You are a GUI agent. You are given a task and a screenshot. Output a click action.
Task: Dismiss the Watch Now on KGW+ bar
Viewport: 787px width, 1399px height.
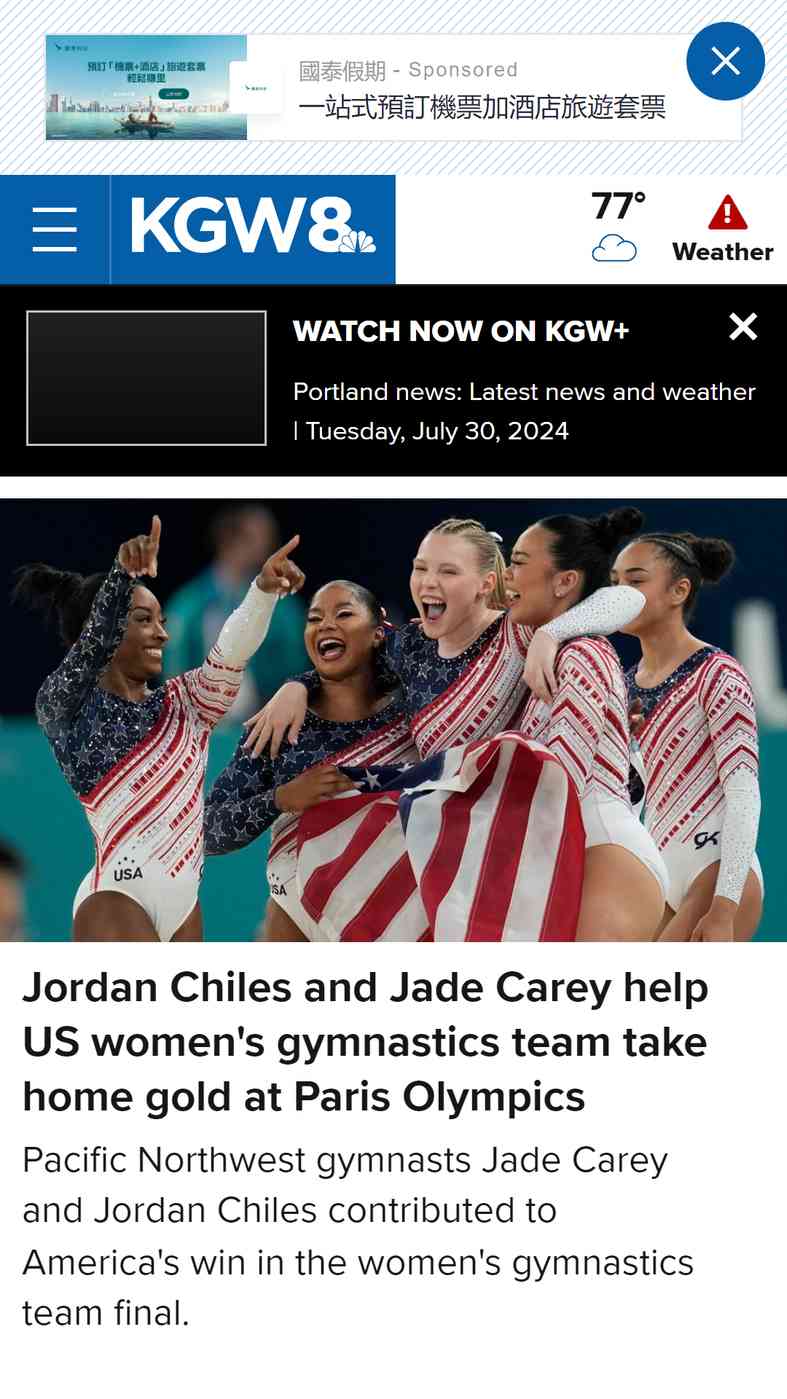point(743,327)
